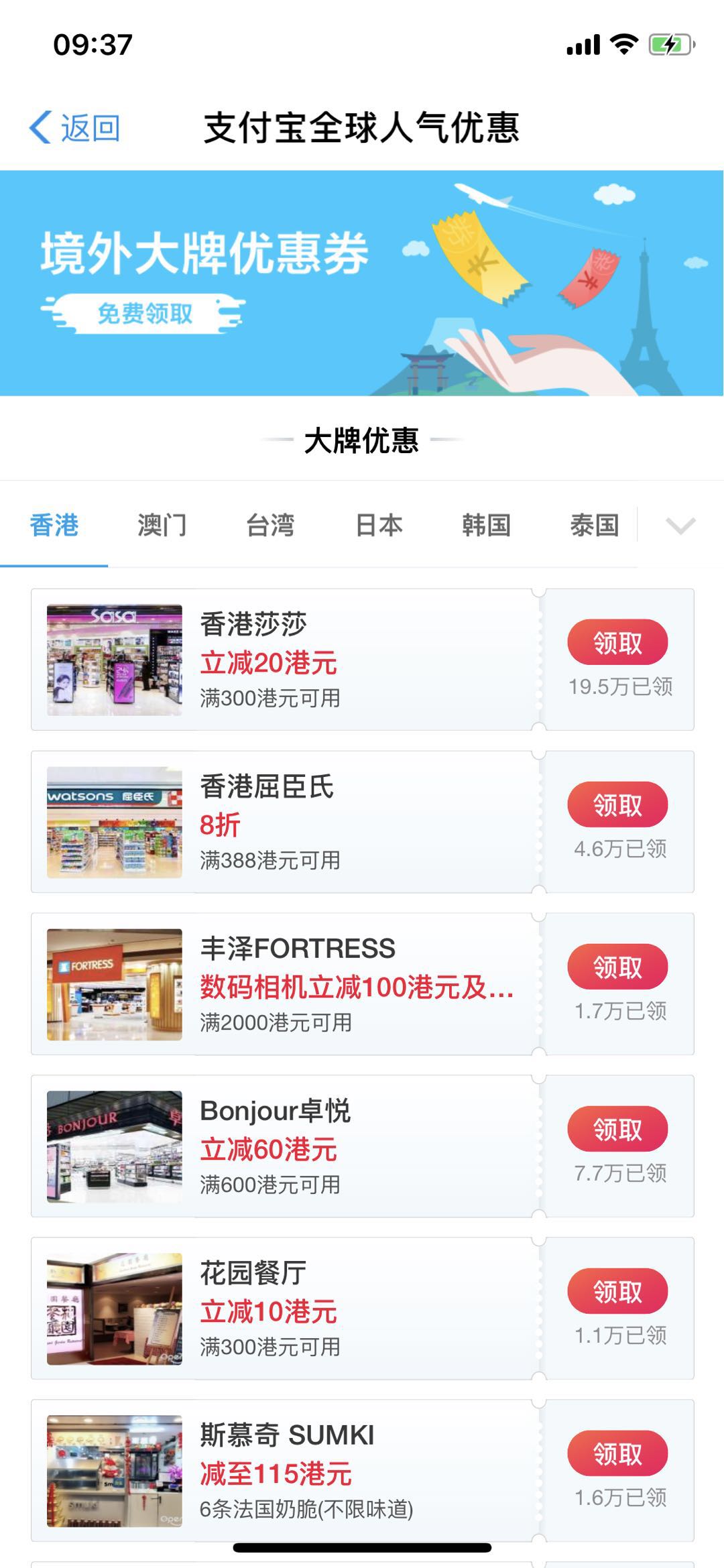This screenshot has width=724, height=1568.
Task: Tap the Wi-Fi icon in status bar
Action: pyautogui.click(x=624, y=43)
